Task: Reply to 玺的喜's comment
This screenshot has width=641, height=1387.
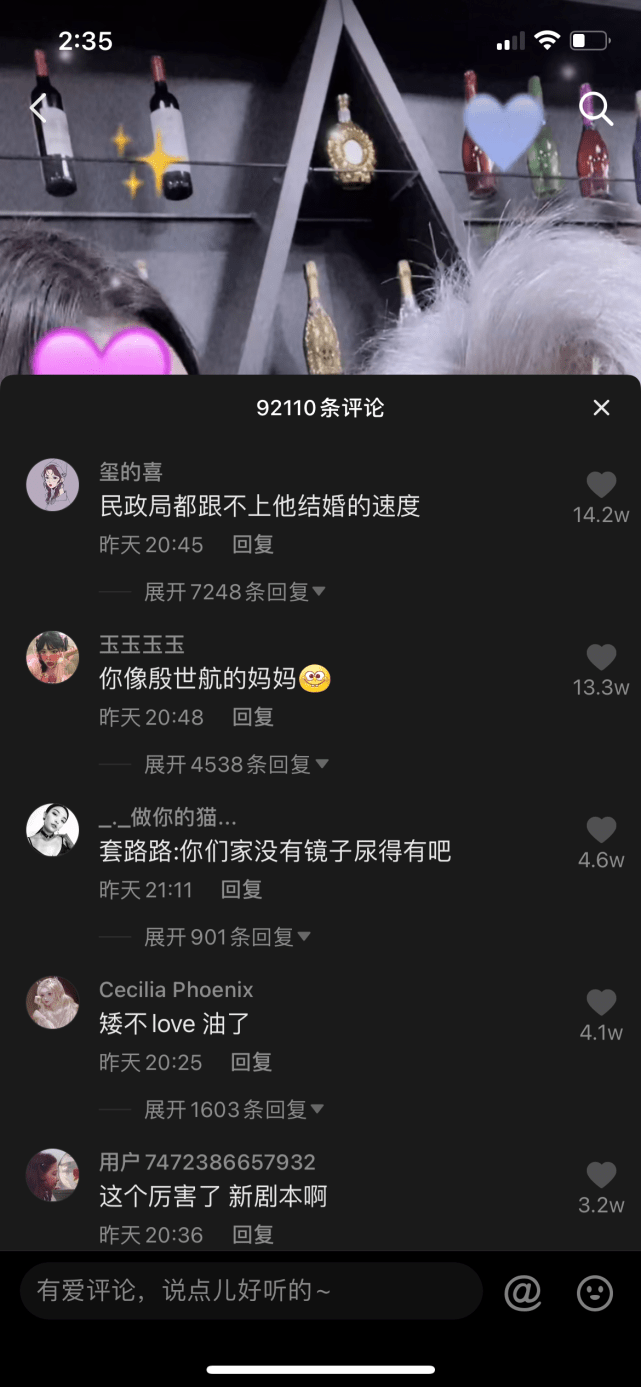Action: coord(253,545)
